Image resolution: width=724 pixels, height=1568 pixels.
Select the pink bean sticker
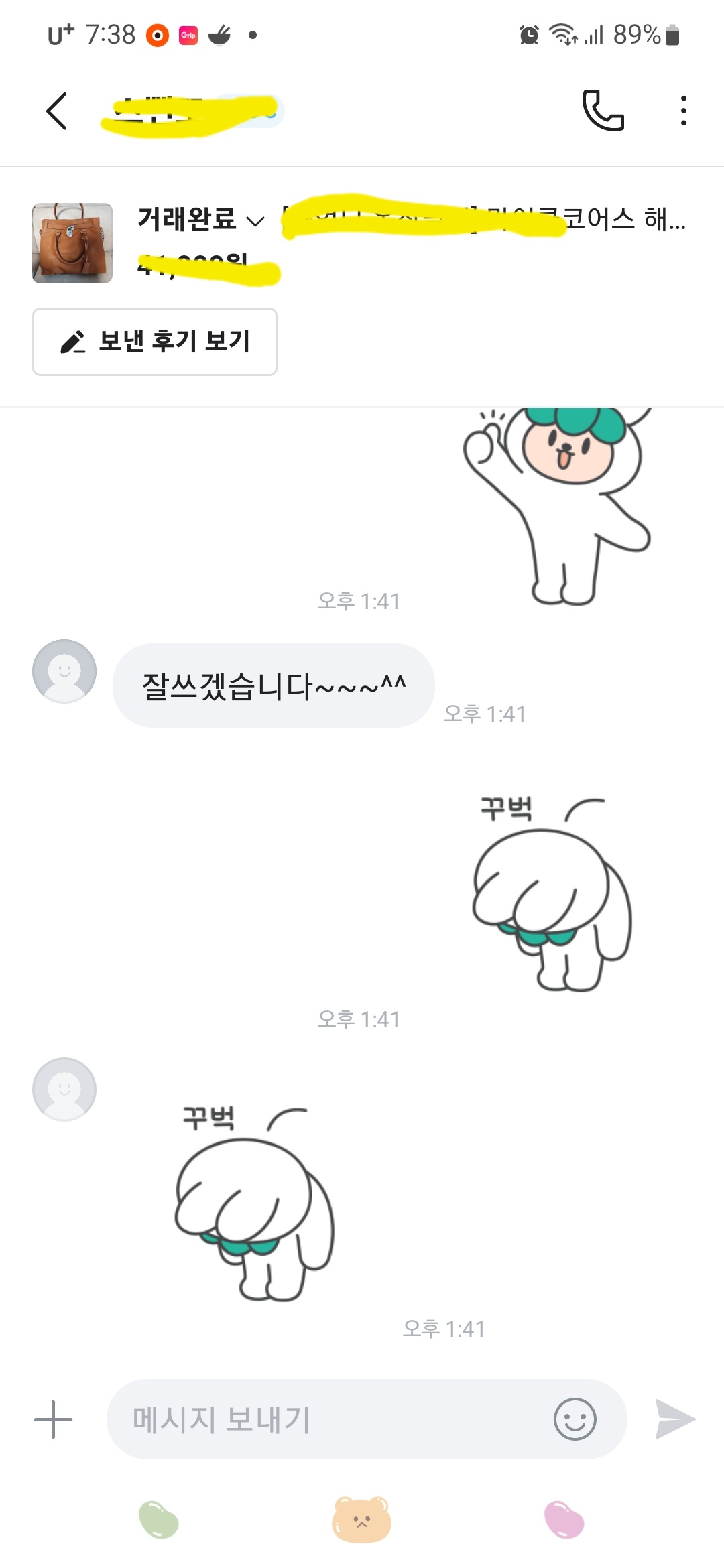click(564, 1520)
